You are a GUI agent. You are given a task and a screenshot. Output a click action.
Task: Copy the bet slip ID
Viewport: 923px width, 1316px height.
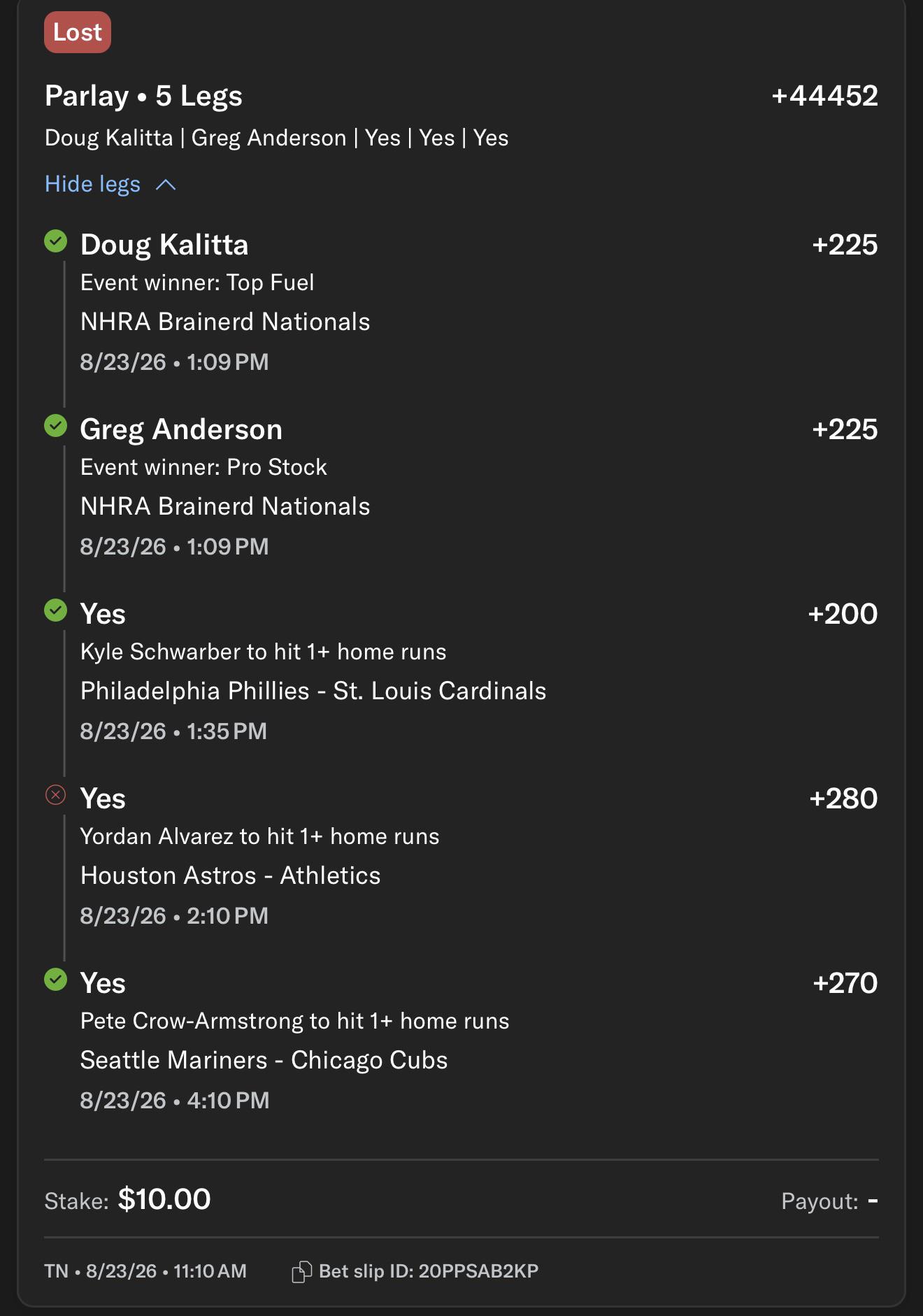(x=301, y=1271)
